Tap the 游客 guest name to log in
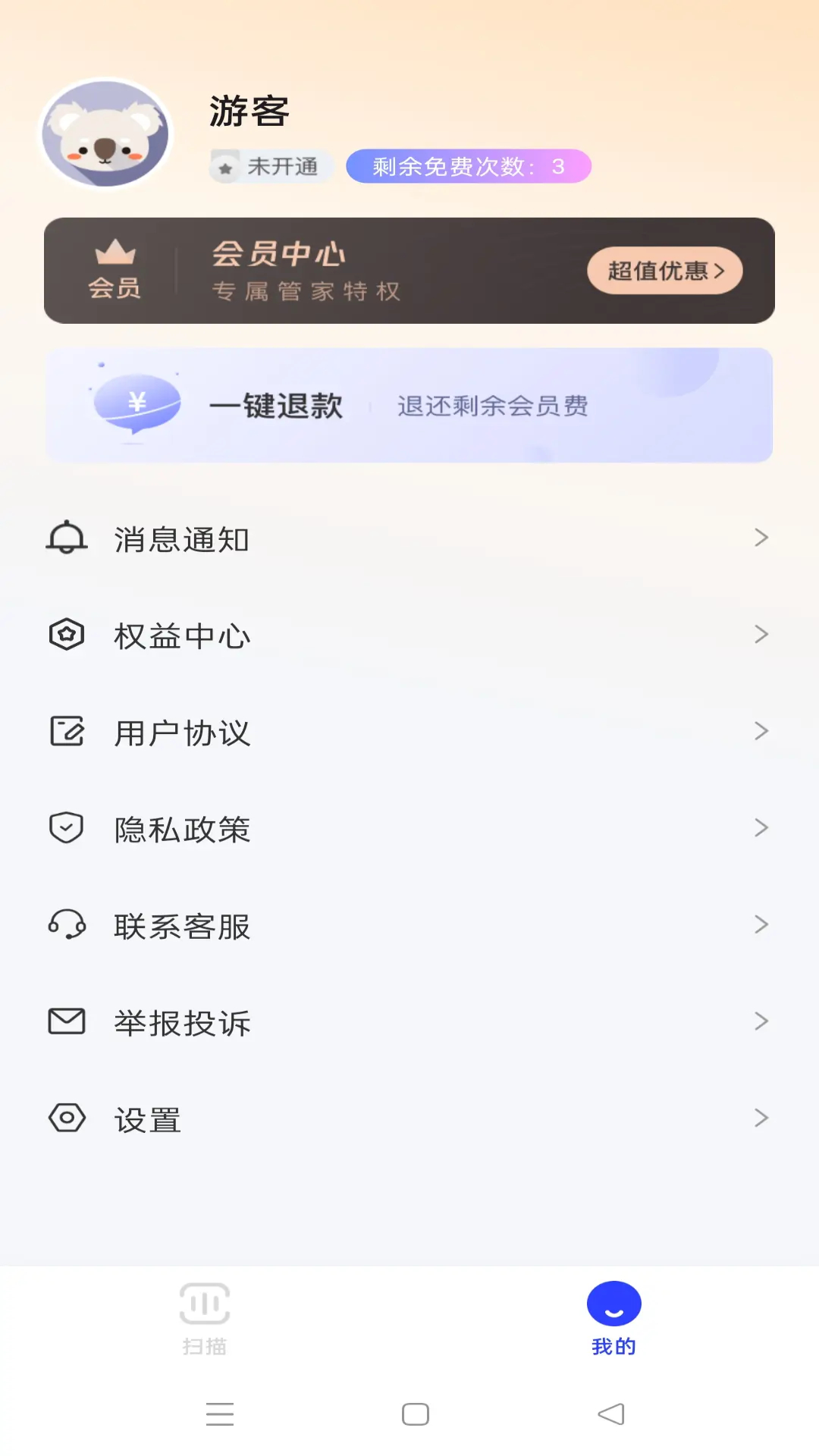Screen dimensions: 819x1456 pos(249,111)
